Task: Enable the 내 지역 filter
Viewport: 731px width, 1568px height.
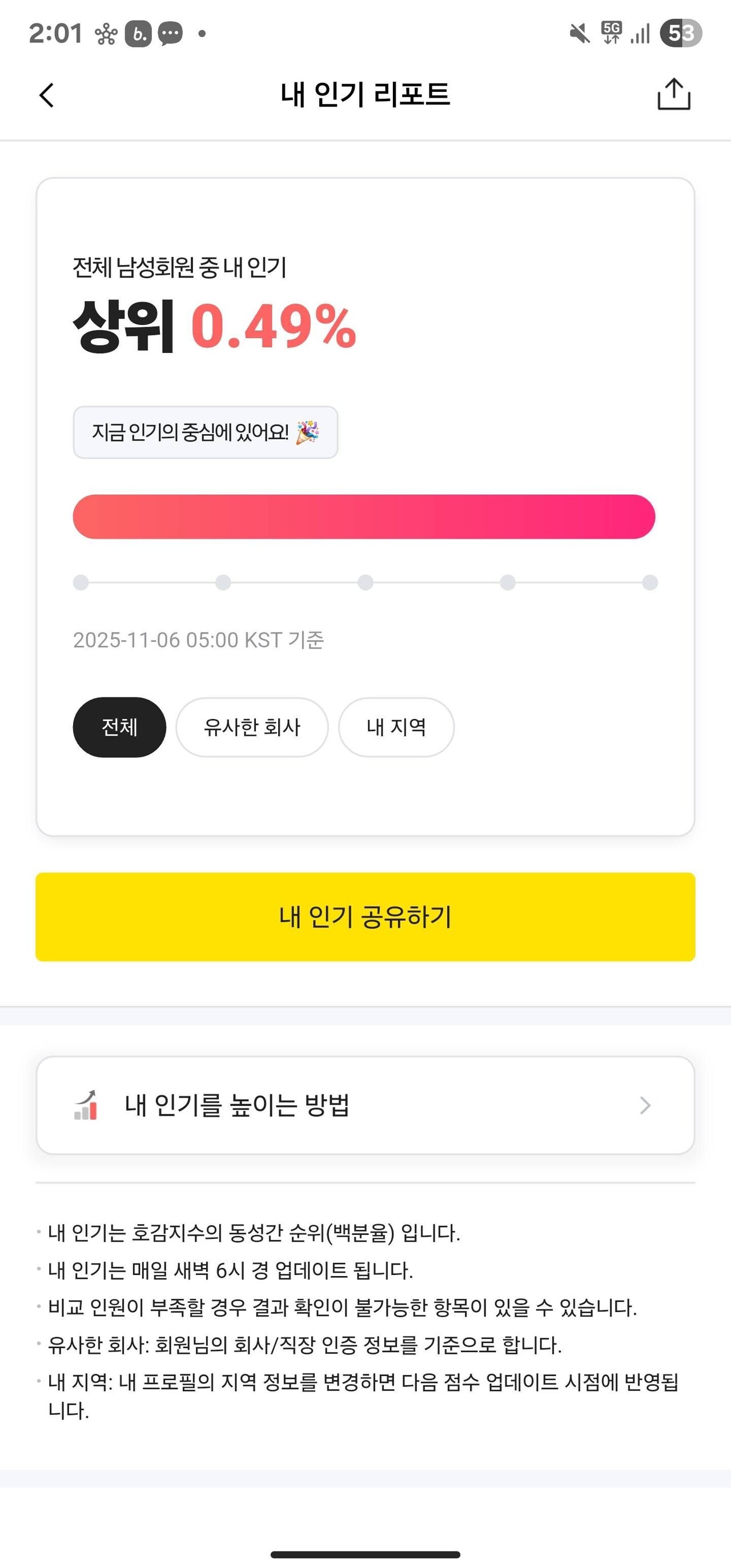Action: pos(396,727)
